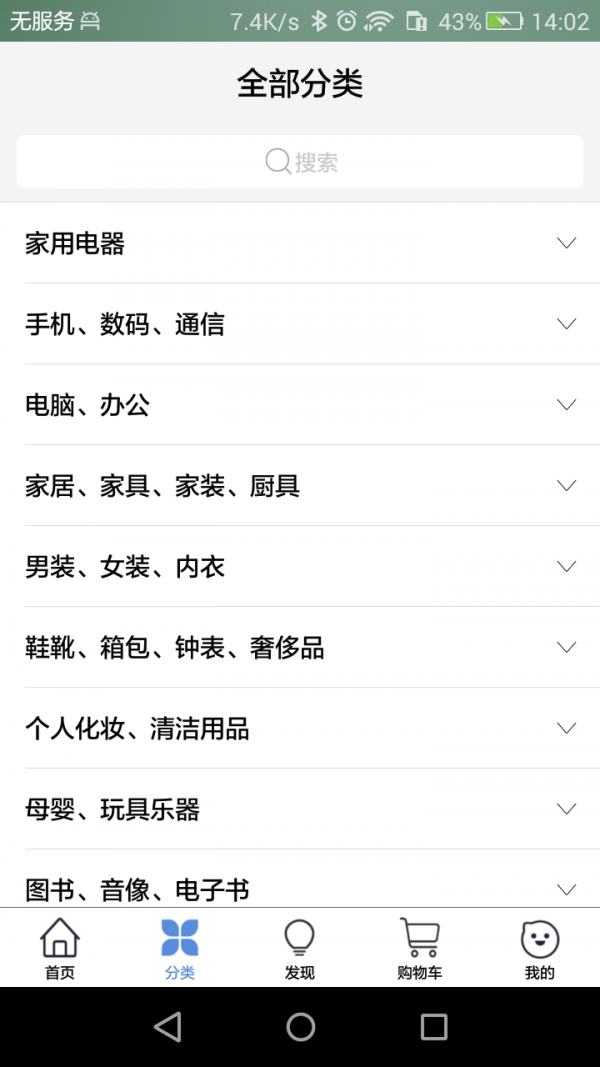Select the 分类 tab
The height and width of the screenshot is (1067, 600).
pos(180,948)
